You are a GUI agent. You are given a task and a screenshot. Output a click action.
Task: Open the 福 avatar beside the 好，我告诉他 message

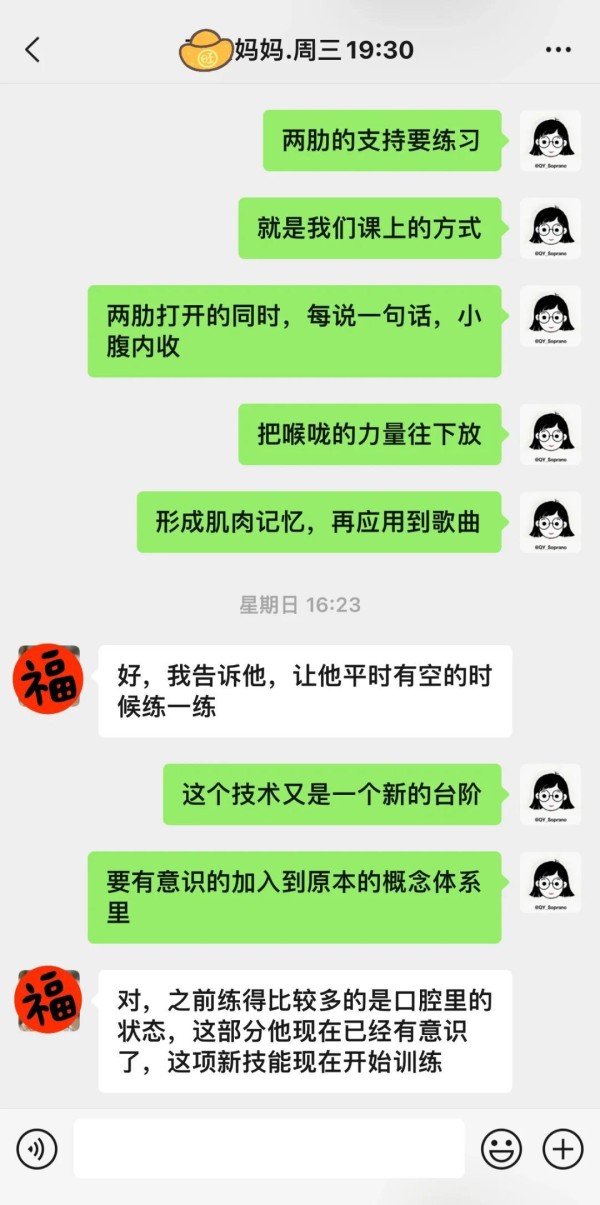(x=47, y=677)
